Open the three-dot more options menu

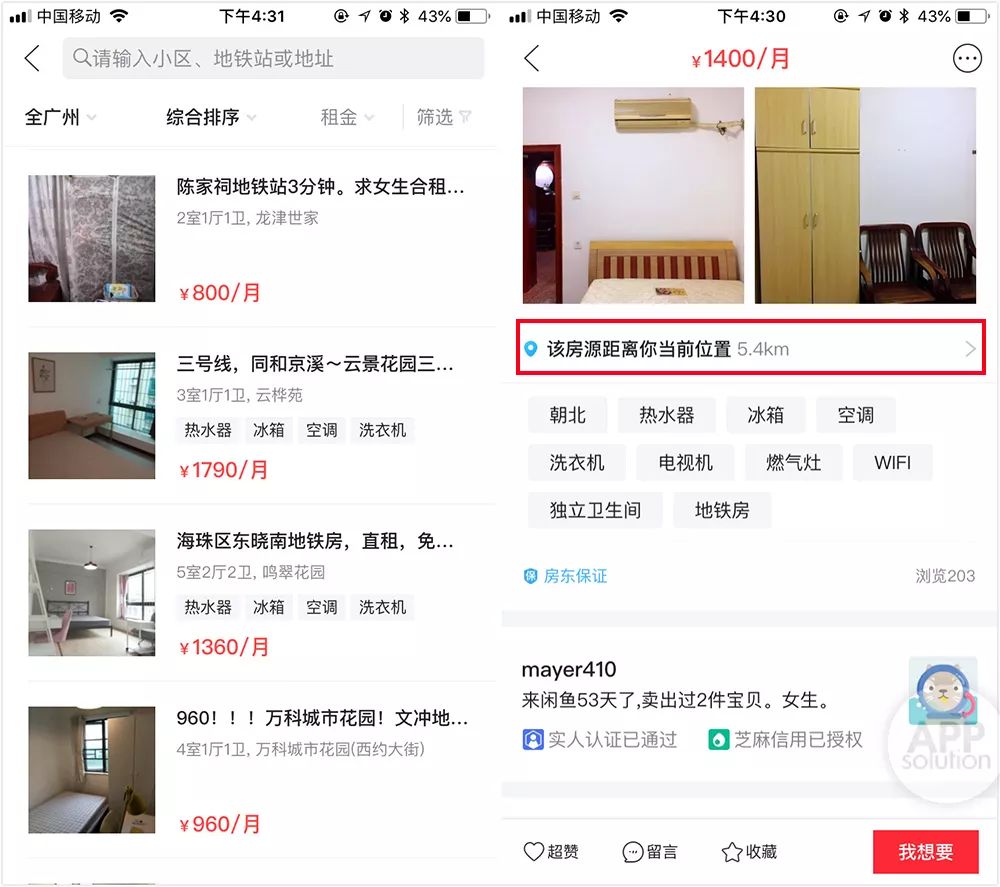point(967,59)
